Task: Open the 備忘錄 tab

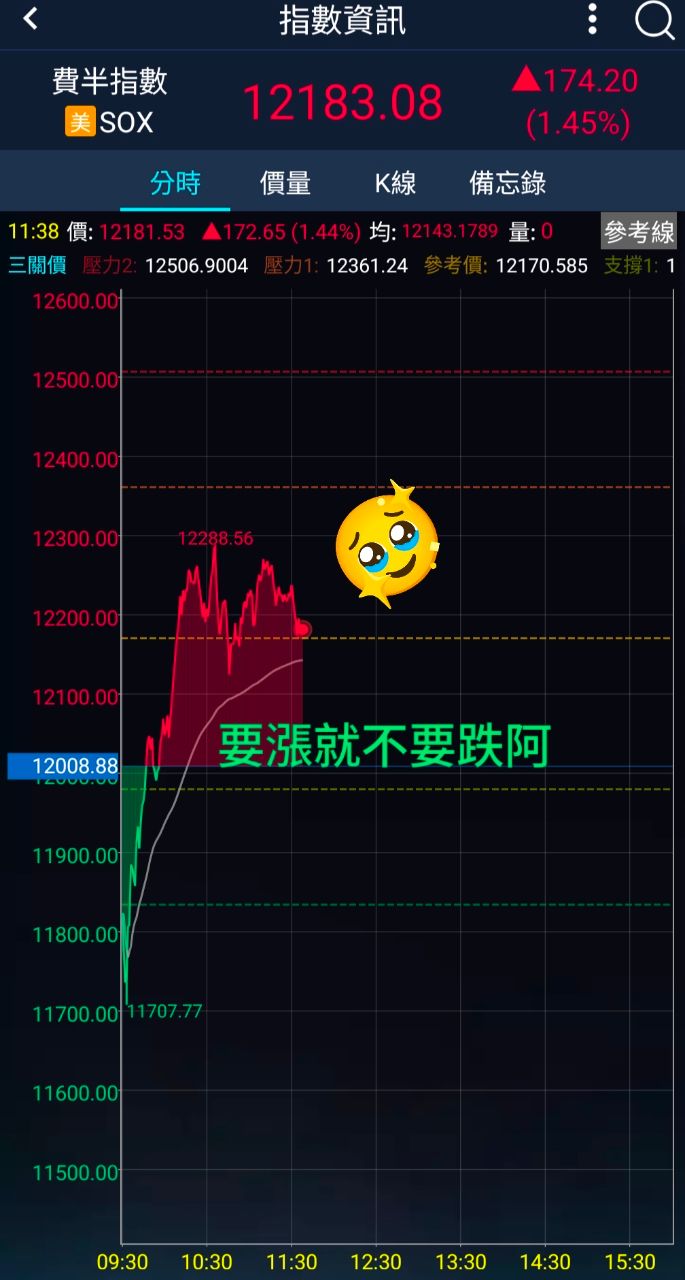Action: pos(508,183)
